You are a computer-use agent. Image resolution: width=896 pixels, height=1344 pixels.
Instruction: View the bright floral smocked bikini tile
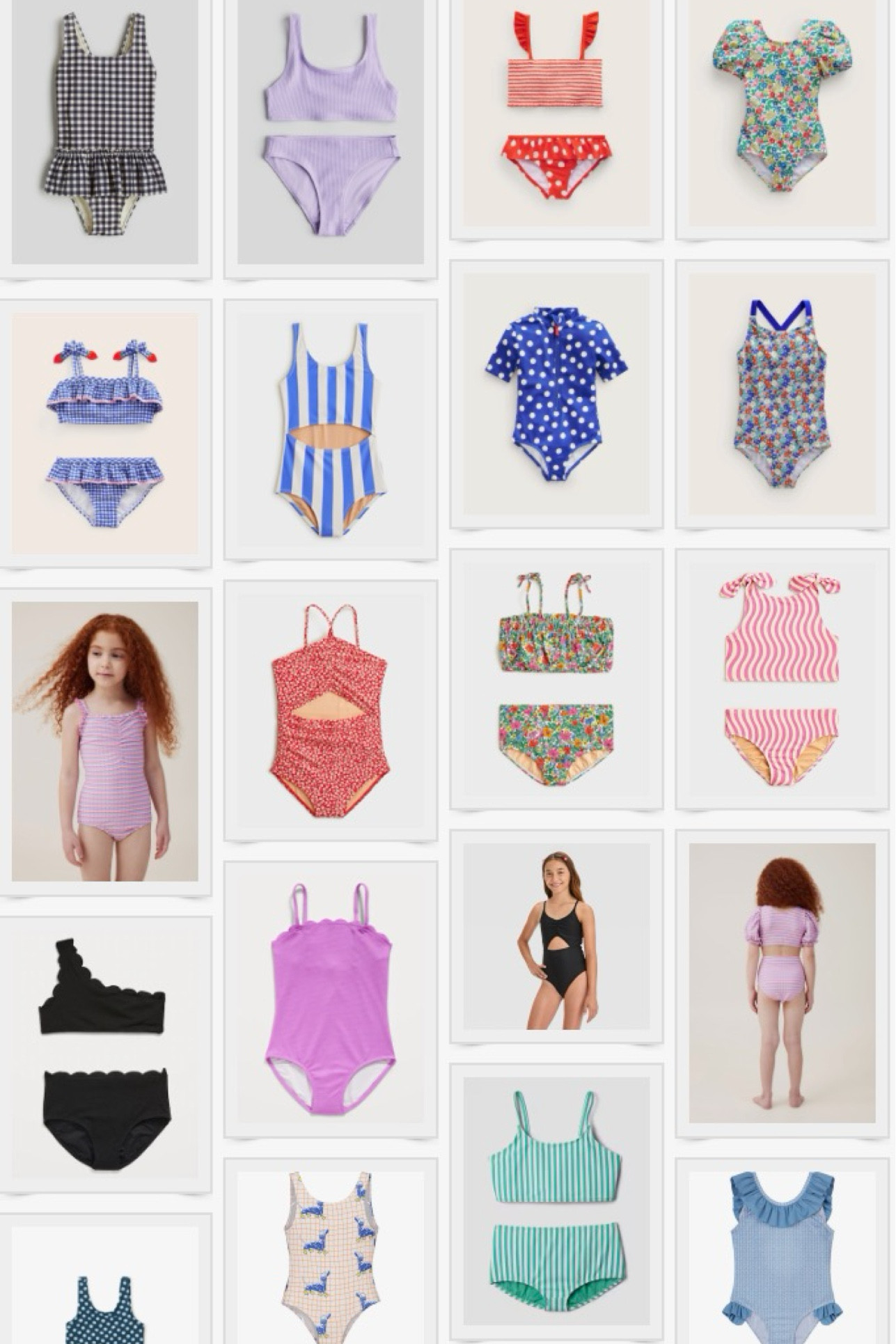coord(556,679)
